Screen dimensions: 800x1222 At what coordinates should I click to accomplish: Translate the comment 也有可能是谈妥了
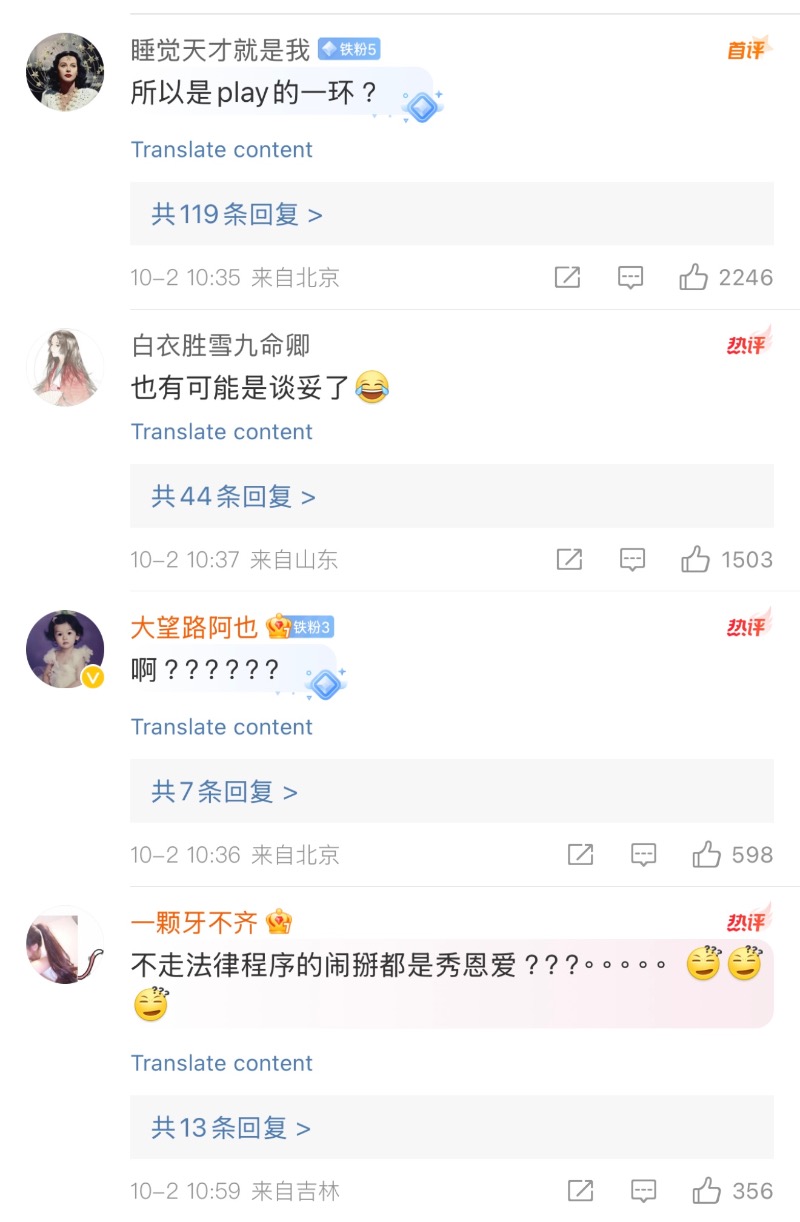[221, 432]
